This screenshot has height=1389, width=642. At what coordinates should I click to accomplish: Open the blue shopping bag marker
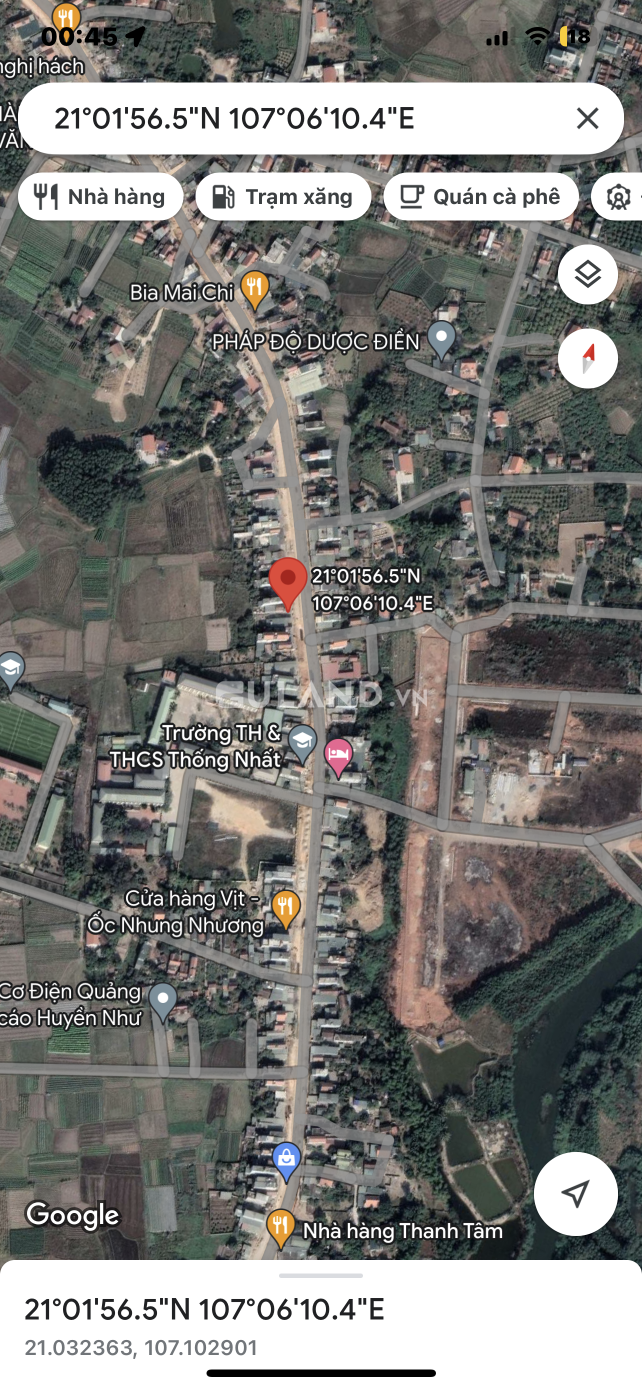[286, 1159]
